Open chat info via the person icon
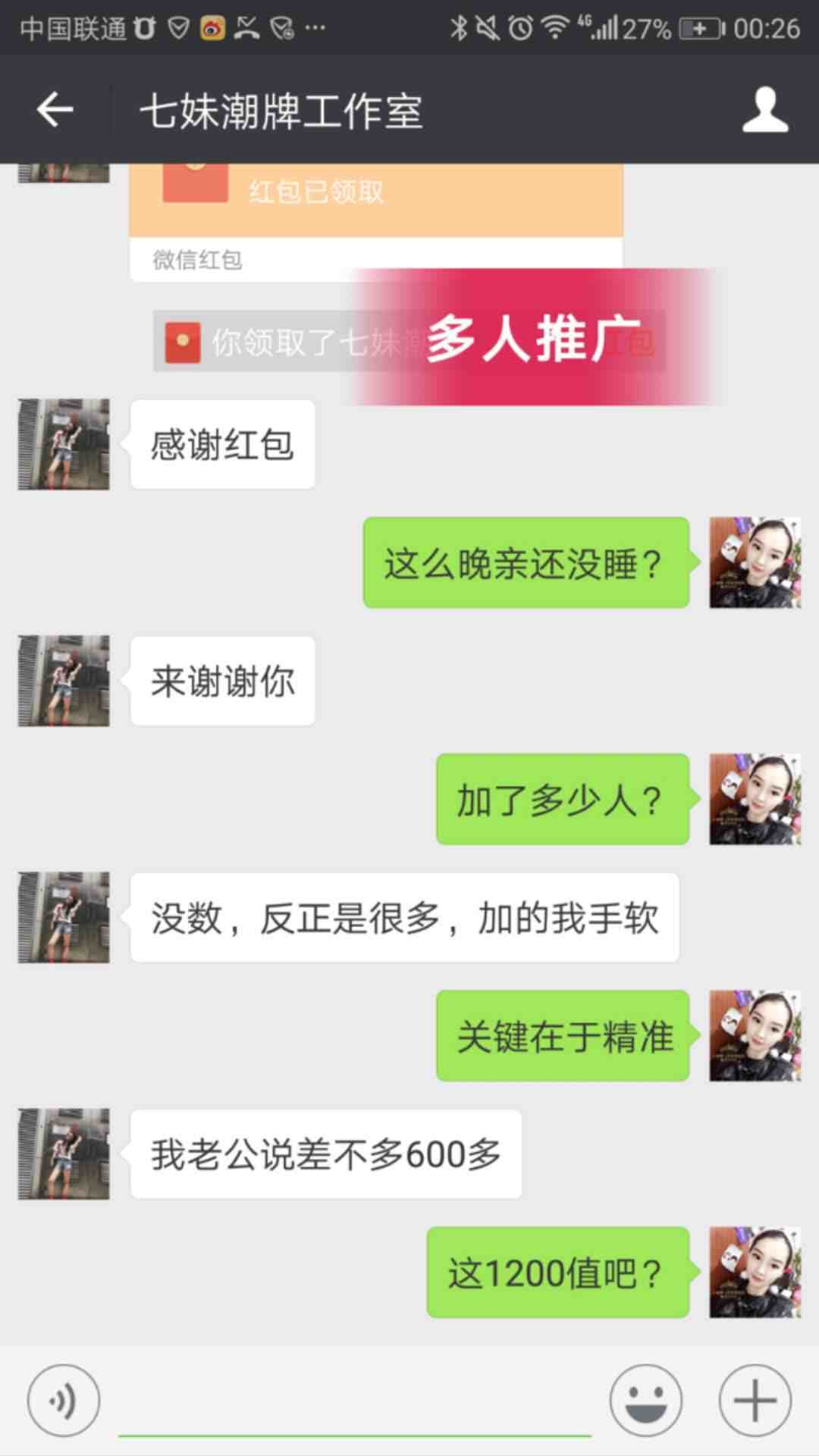819x1456 pixels. [x=764, y=111]
